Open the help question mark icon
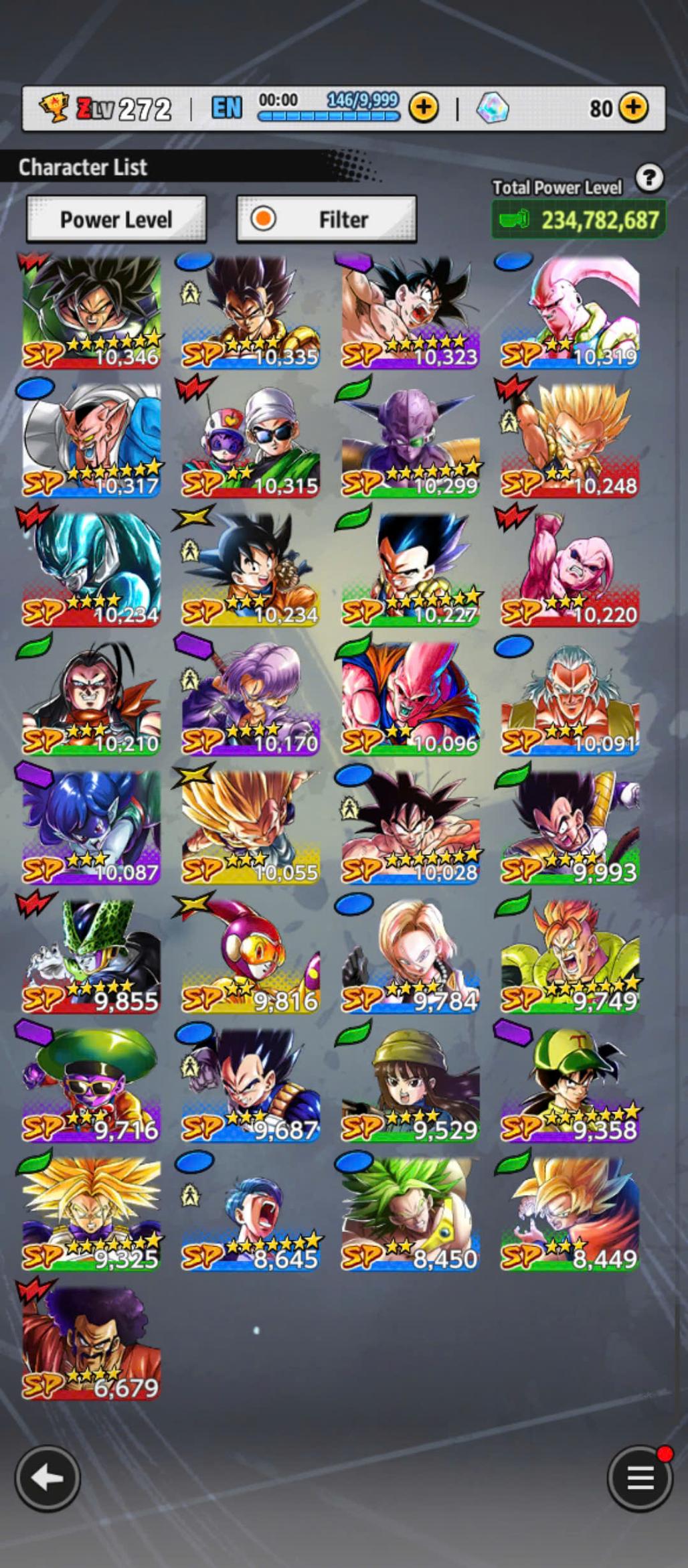Image resolution: width=688 pixels, height=1568 pixels. [x=649, y=178]
